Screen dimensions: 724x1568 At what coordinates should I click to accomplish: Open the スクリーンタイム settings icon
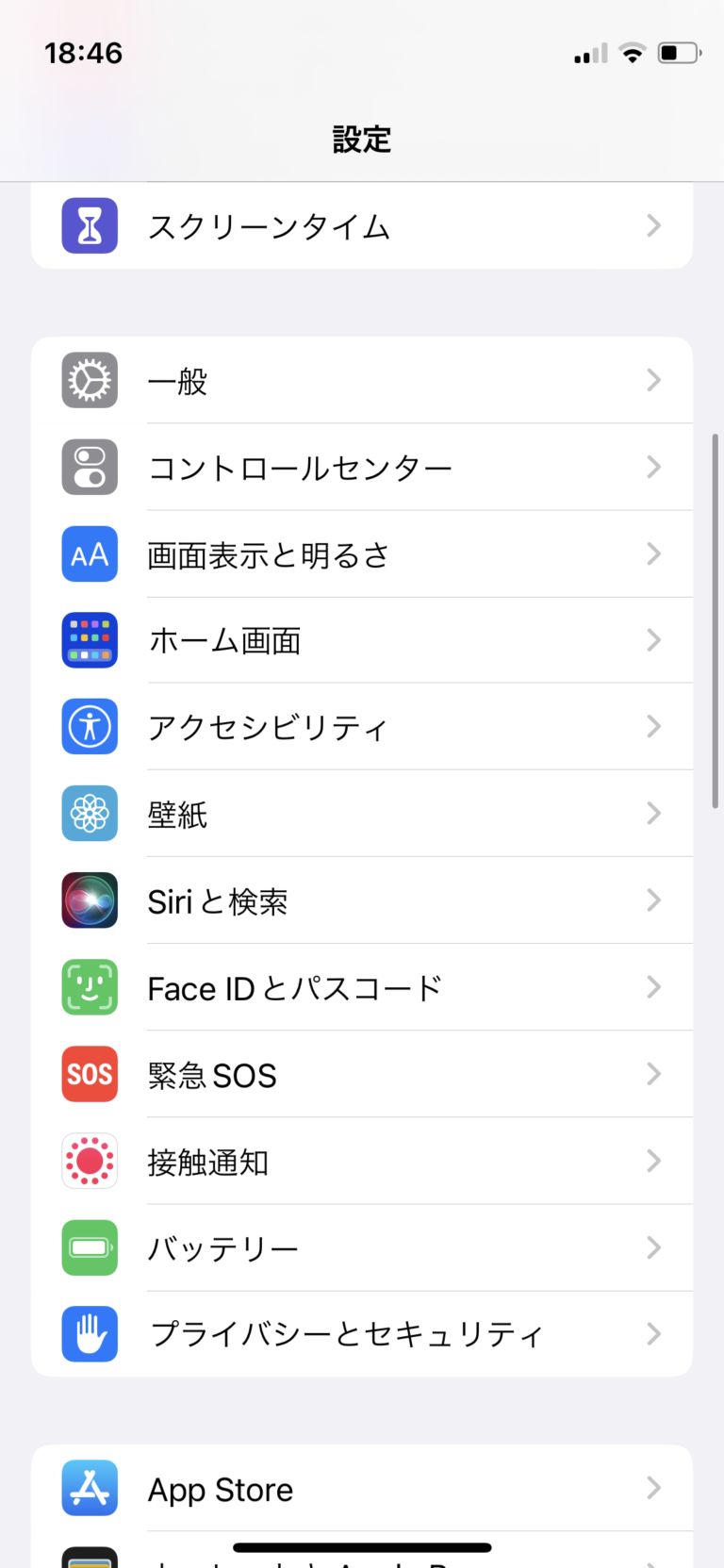(90, 225)
